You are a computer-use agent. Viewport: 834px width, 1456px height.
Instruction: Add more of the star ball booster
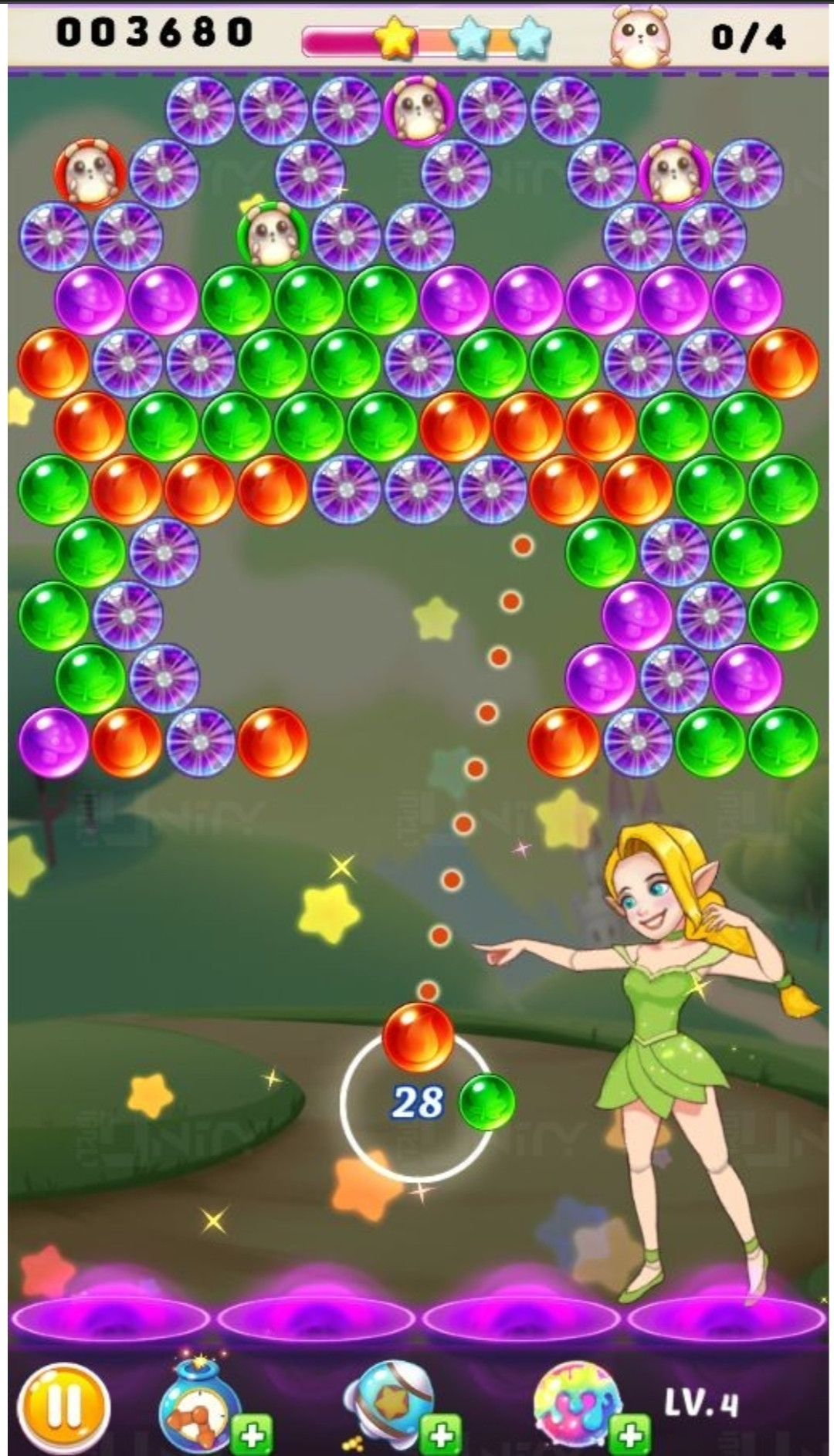[x=441, y=1435]
